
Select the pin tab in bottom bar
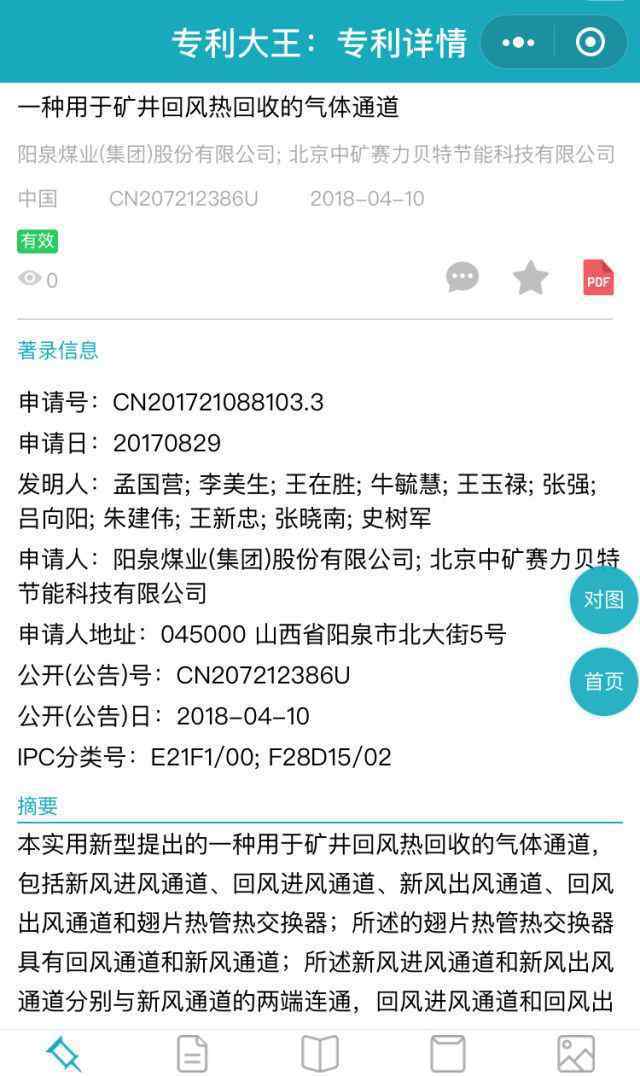[x=64, y=1053]
